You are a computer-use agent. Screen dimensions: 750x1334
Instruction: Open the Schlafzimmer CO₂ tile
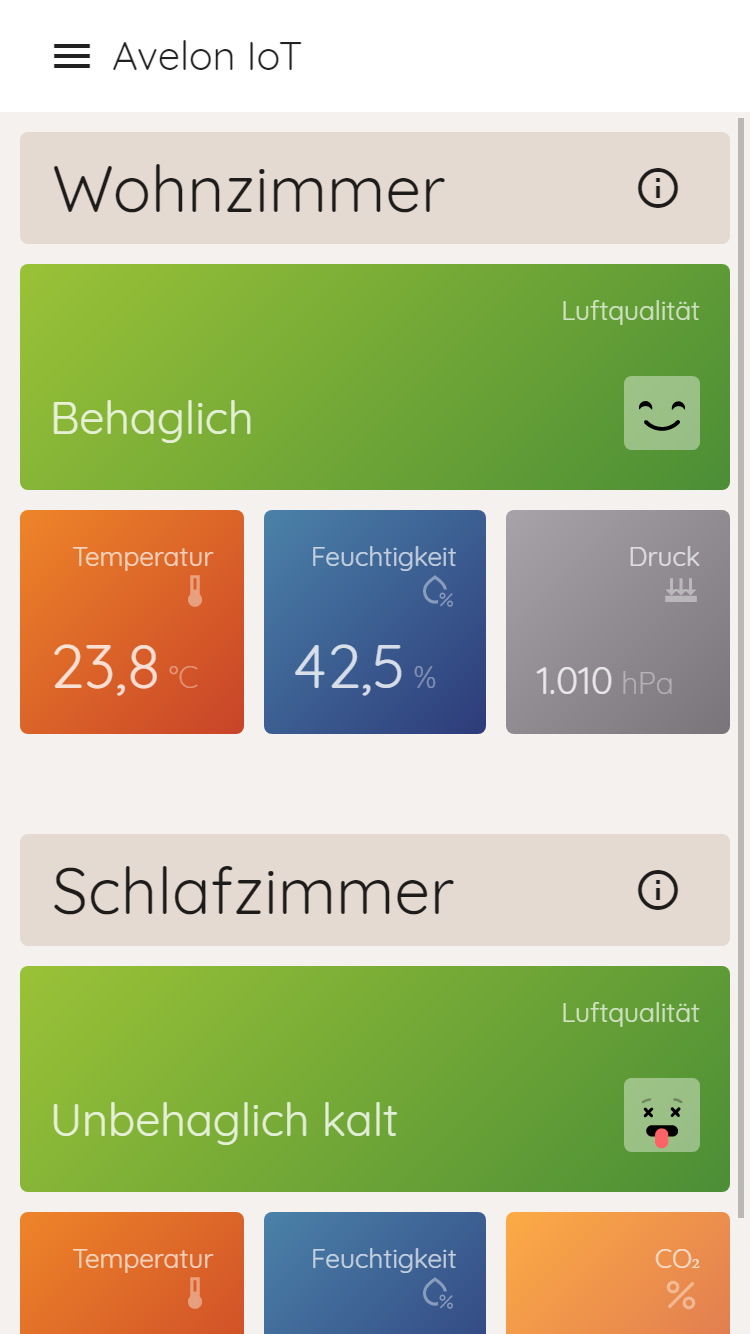pyautogui.click(x=618, y=1275)
